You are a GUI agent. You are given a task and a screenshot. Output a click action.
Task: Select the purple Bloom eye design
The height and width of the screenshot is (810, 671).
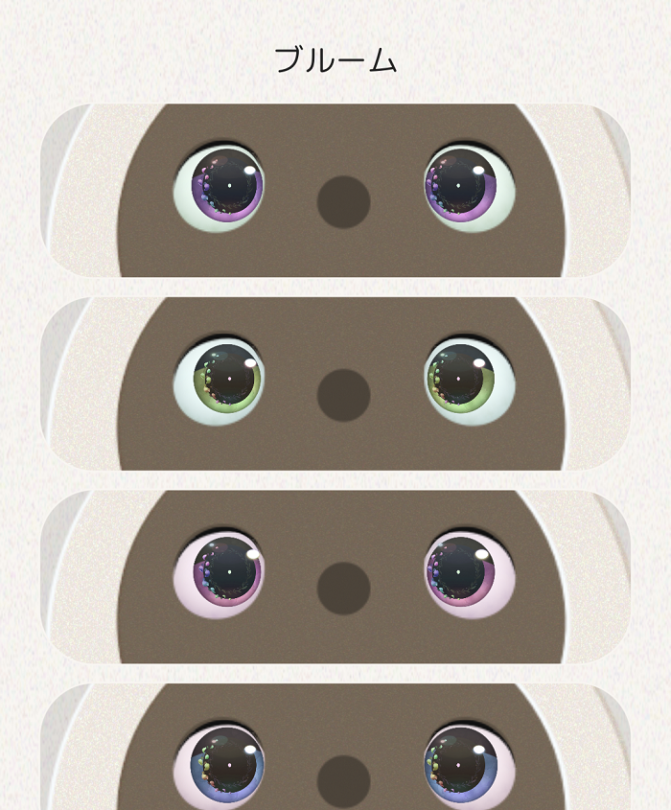tap(335, 190)
